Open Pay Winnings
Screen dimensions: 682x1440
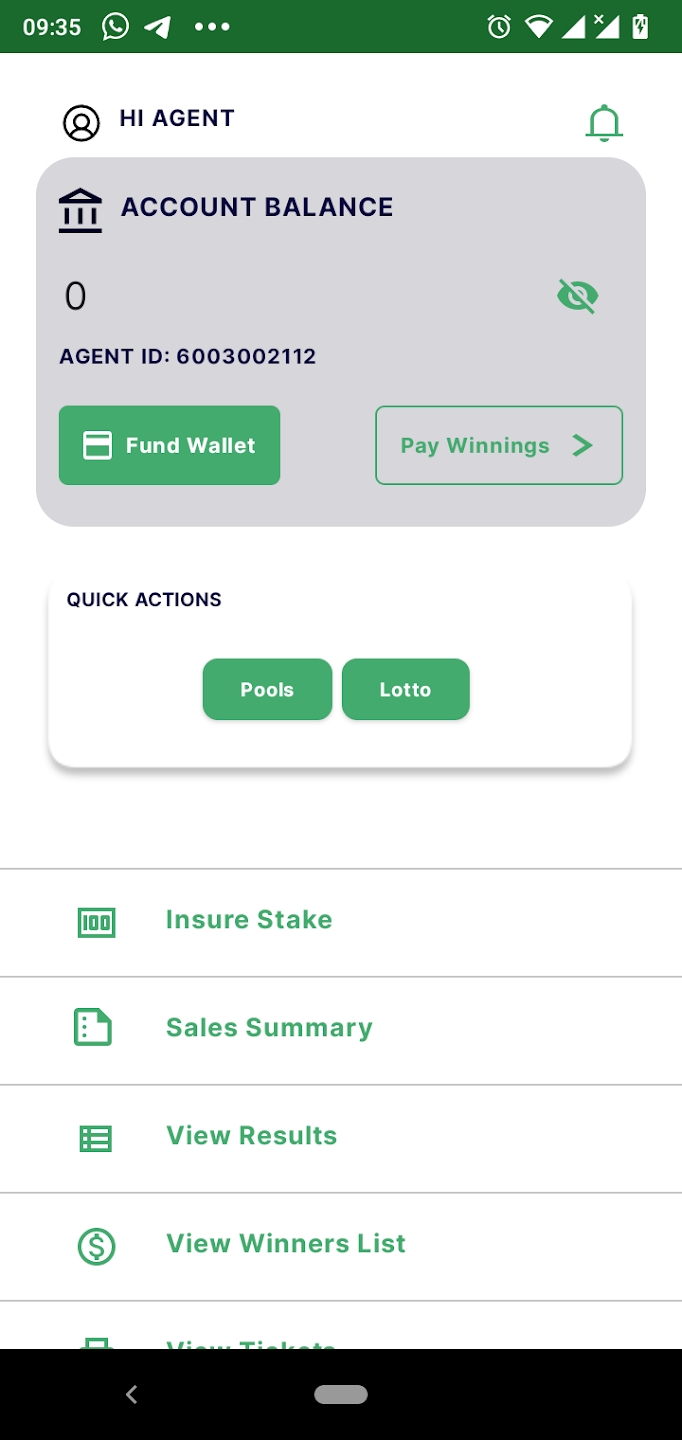click(499, 445)
